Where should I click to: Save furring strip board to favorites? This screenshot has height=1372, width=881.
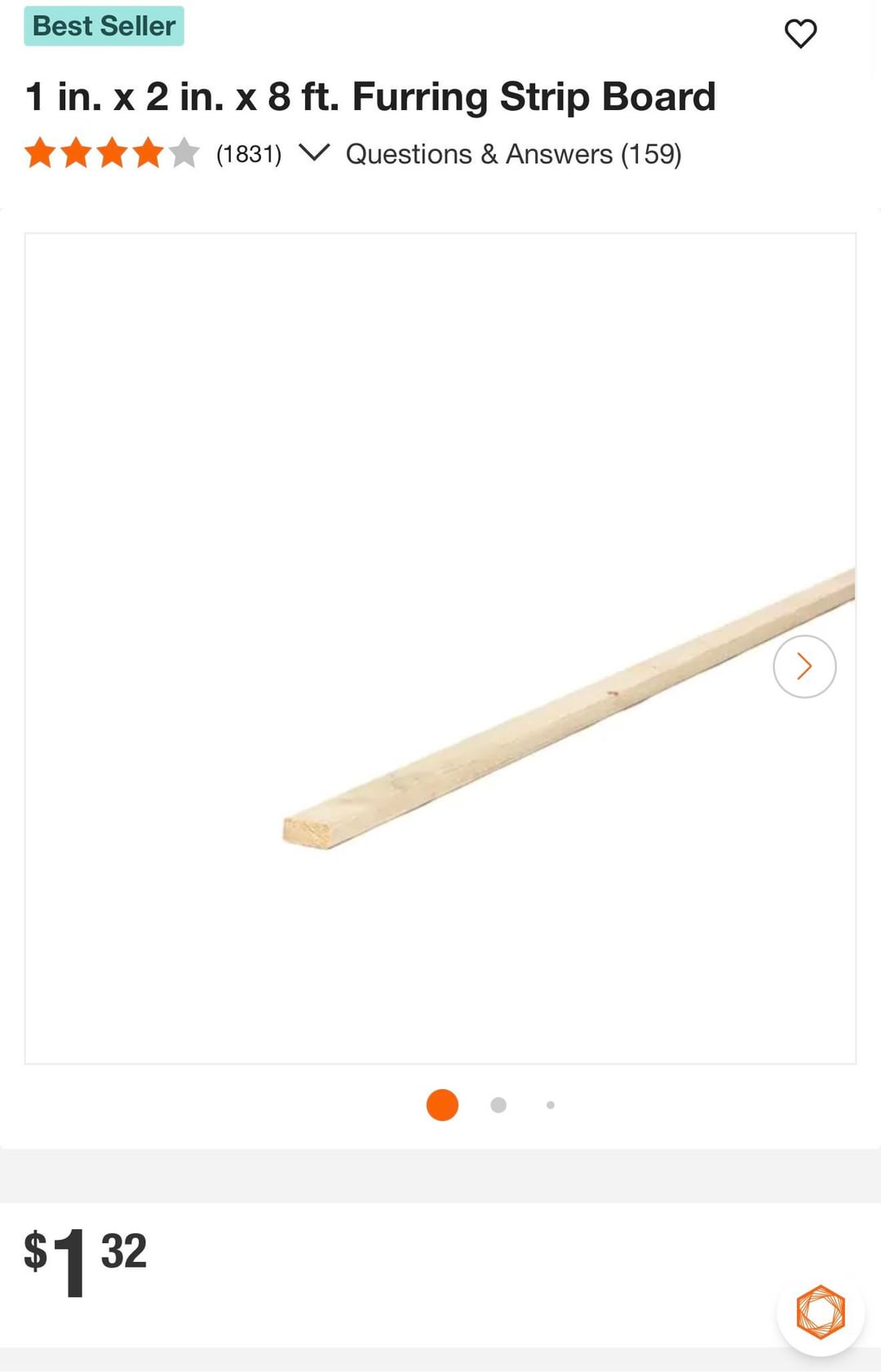point(800,34)
